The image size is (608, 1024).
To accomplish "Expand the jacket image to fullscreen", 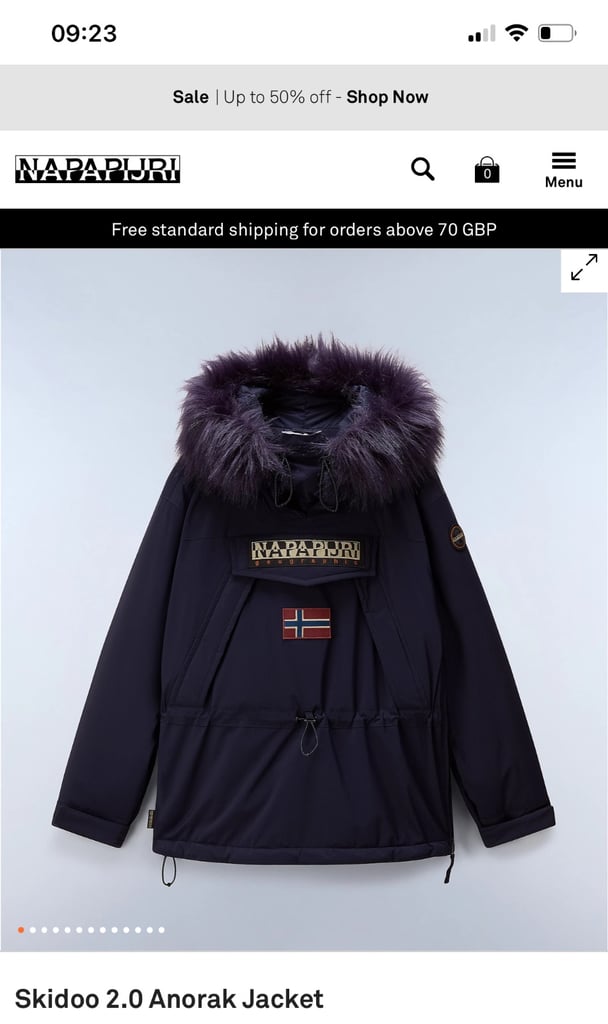I will 584,268.
